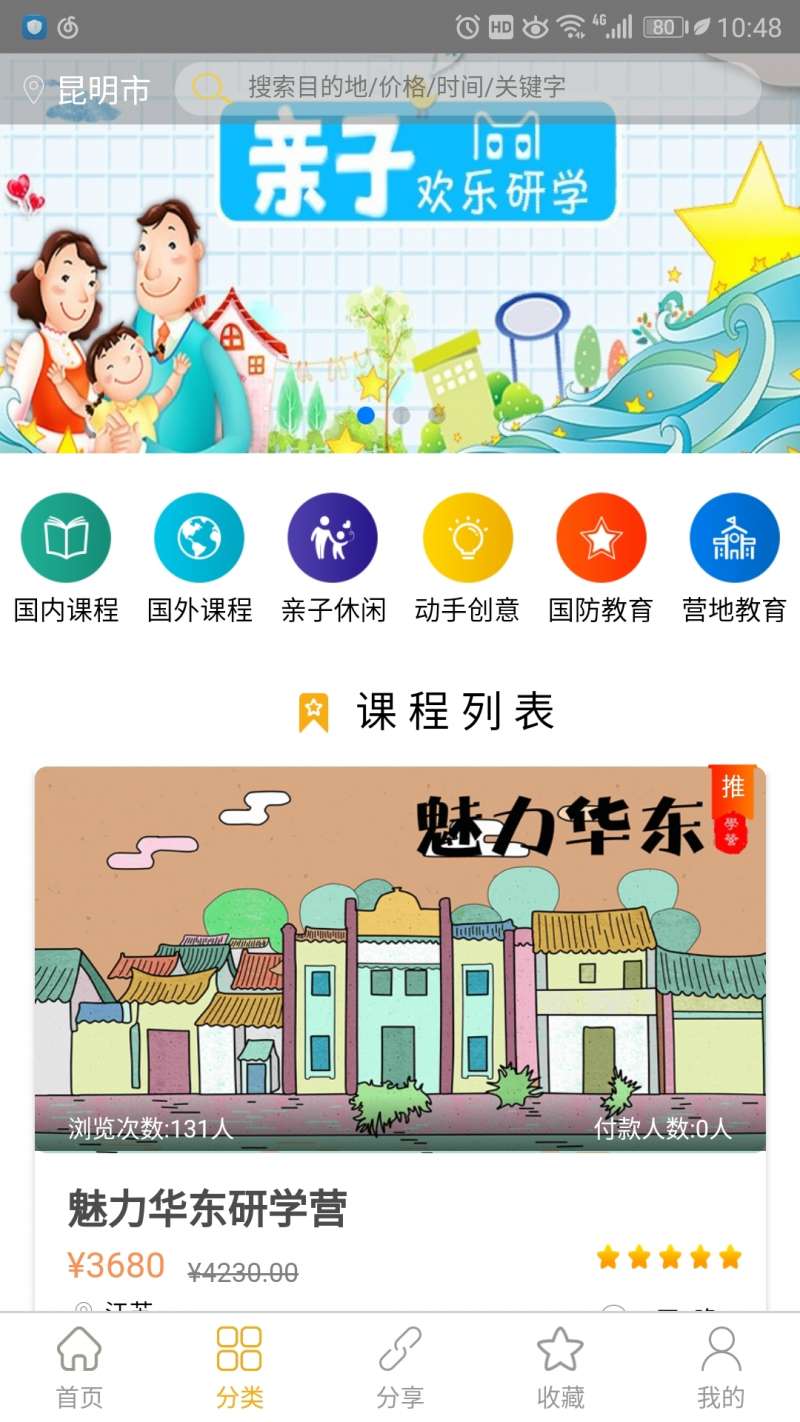Select the 分类 tab
The height and width of the screenshot is (1422, 800).
pos(239,1367)
